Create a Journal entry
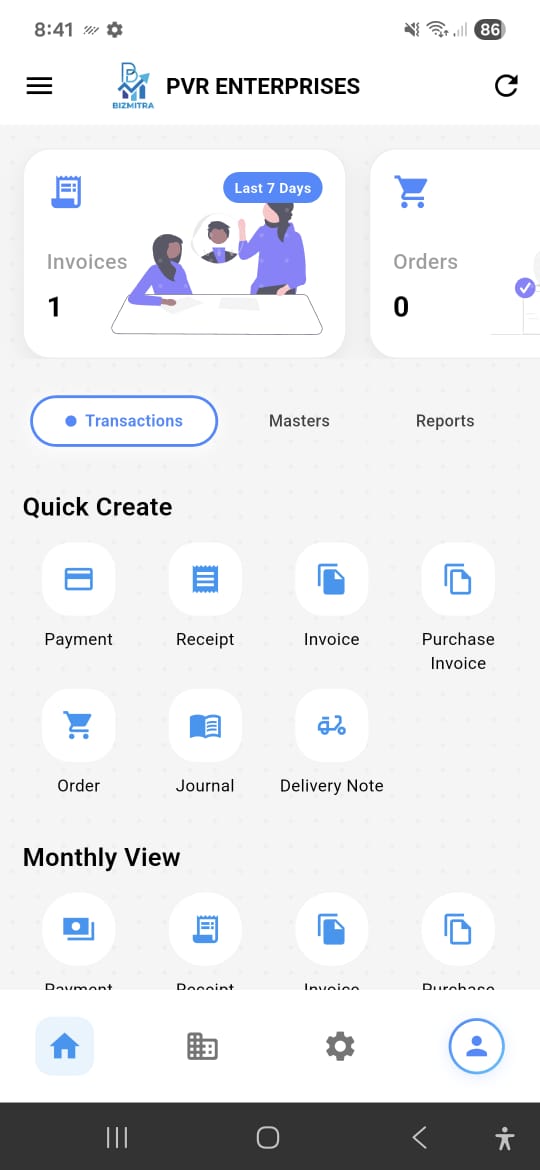540x1170 pixels. click(x=205, y=742)
